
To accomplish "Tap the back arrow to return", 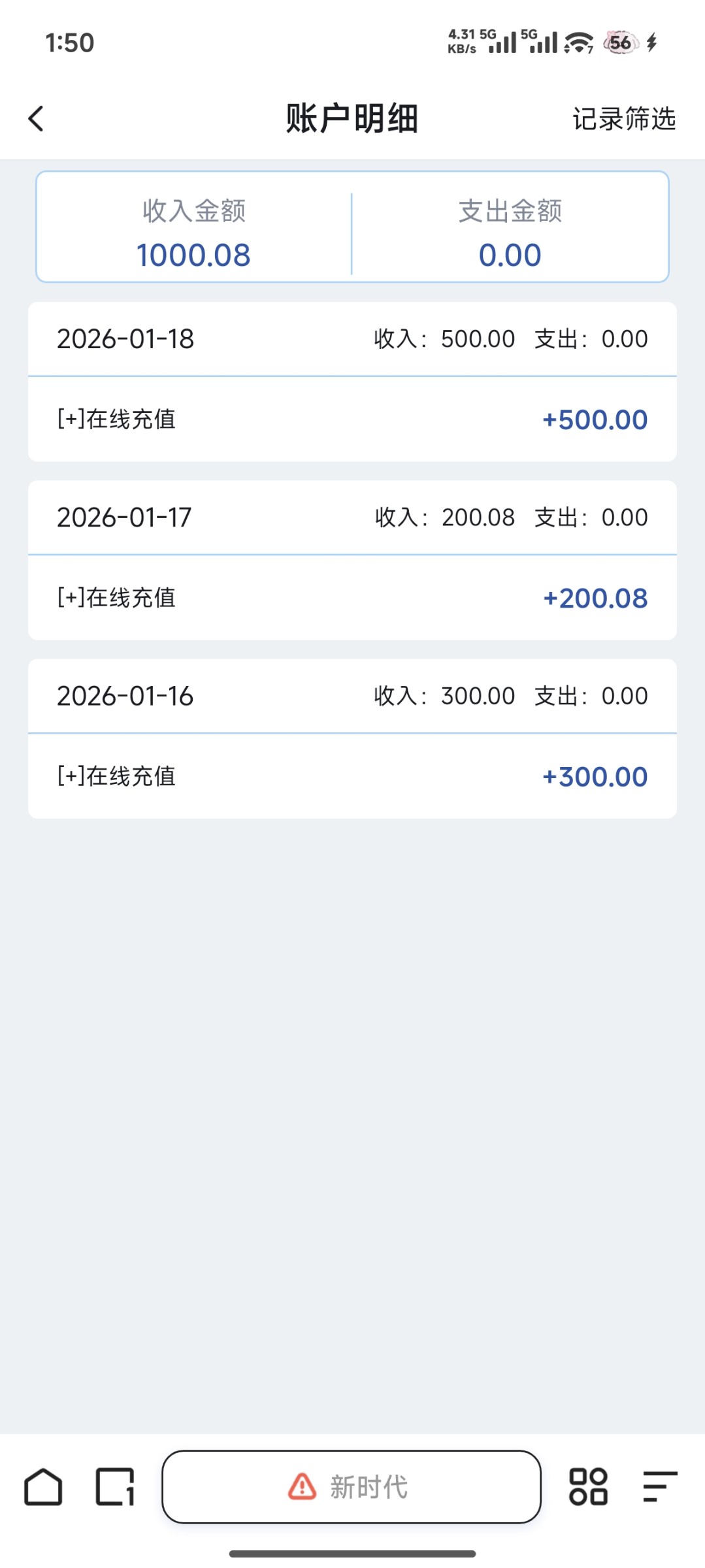I will (x=35, y=118).
